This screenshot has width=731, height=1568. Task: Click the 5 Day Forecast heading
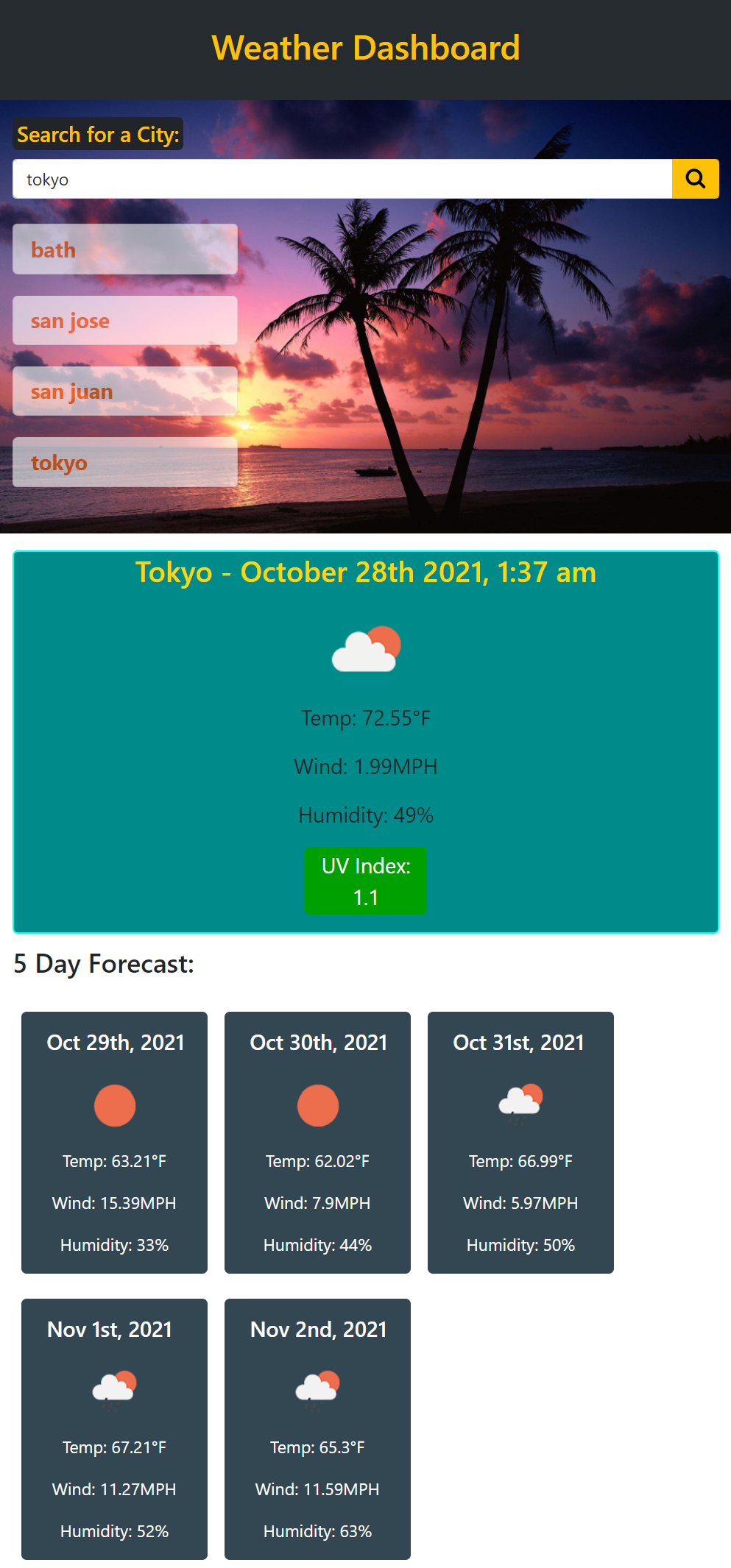102,964
